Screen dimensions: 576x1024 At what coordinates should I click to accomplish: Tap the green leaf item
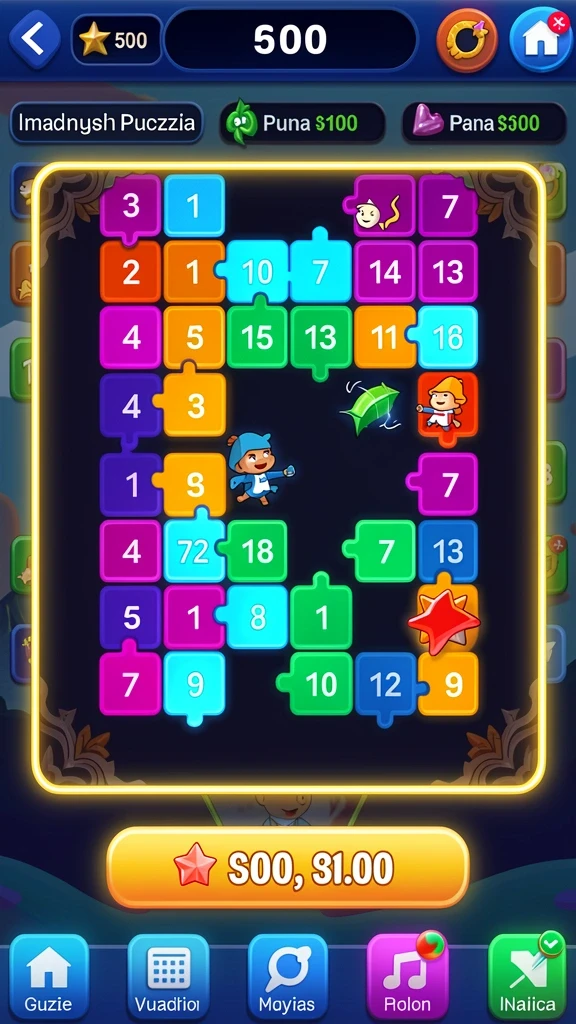pos(372,408)
